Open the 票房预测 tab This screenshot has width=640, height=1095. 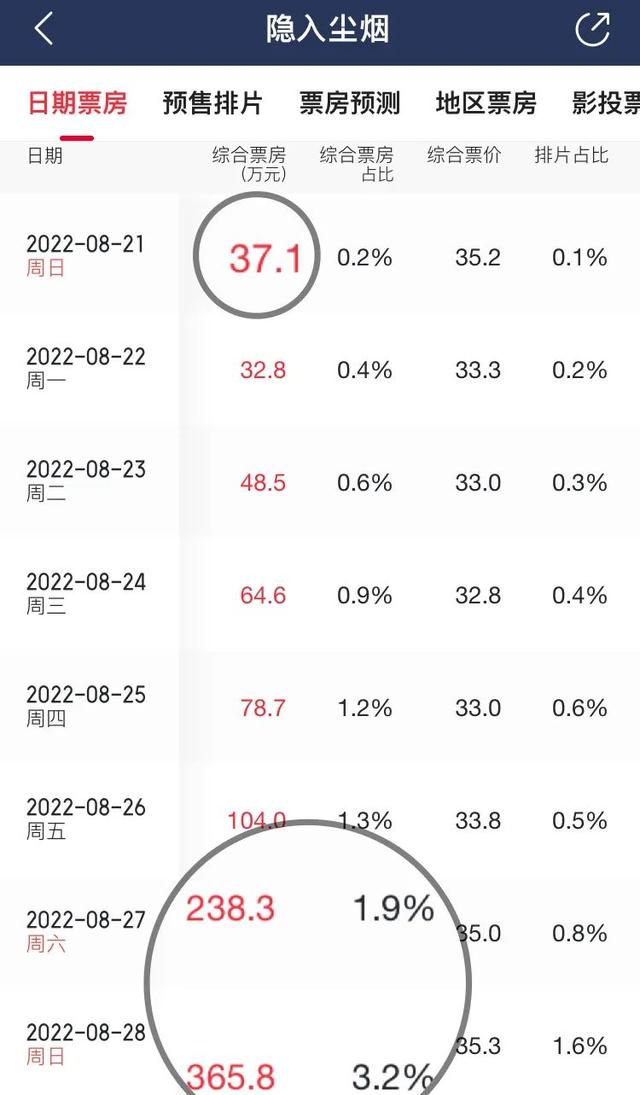349,103
